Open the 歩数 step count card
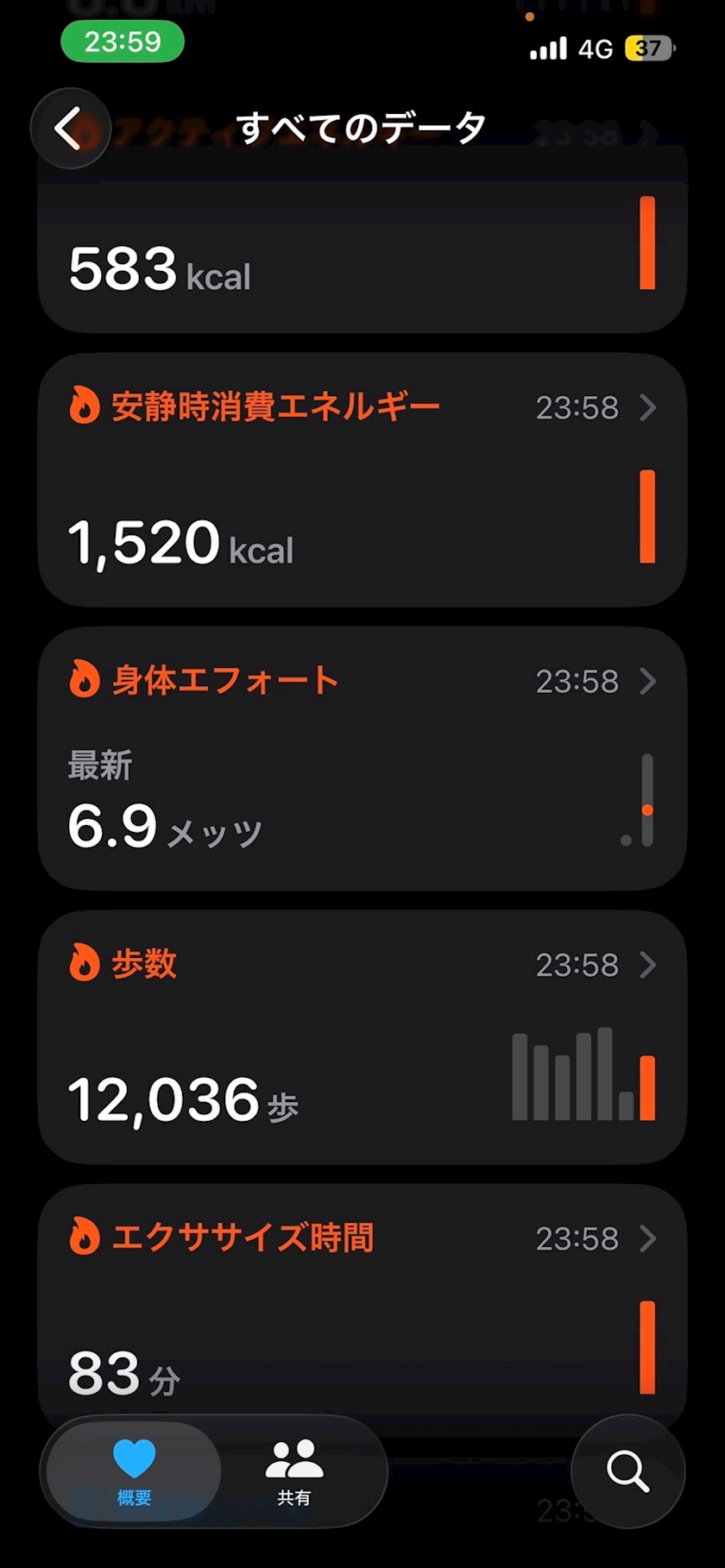This screenshot has height=1568, width=725. pos(362,1037)
